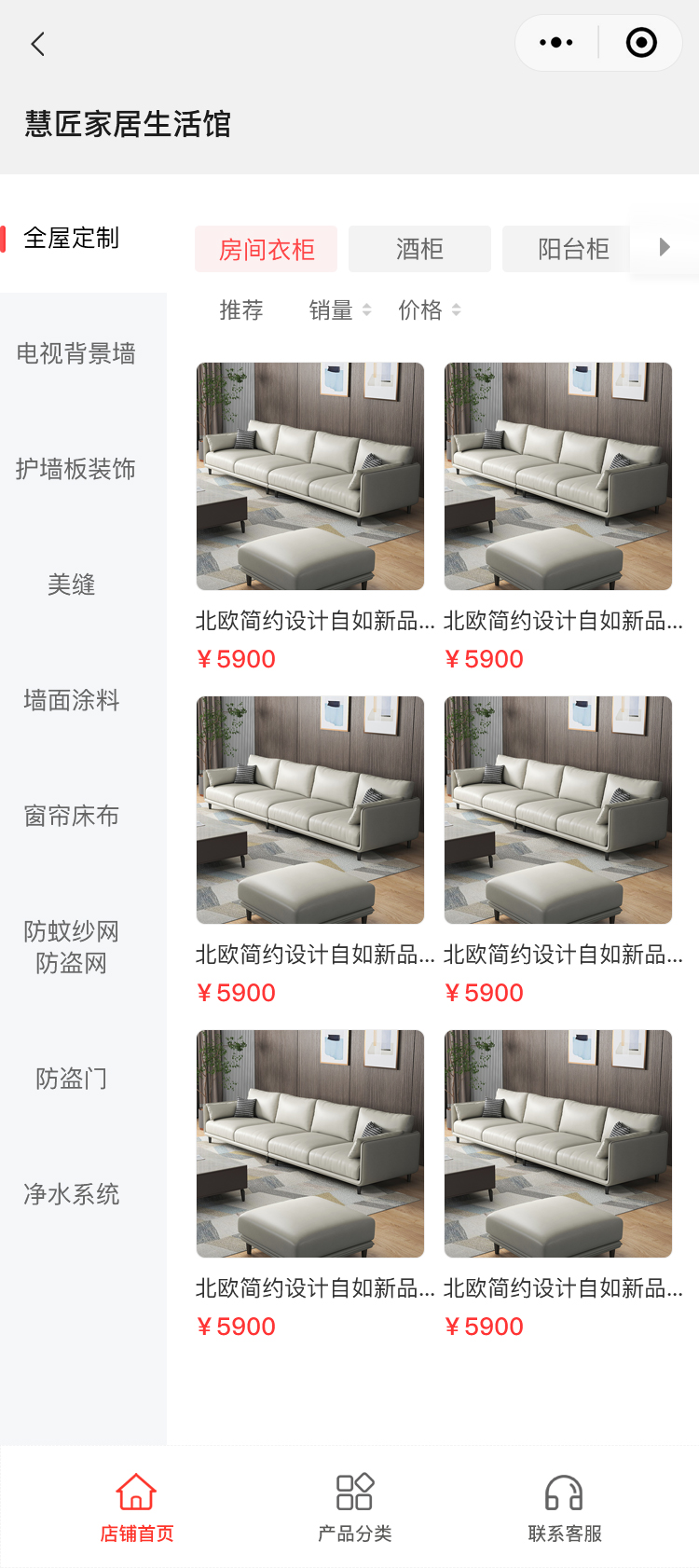The width and height of the screenshot is (699, 1568).
Task: Select the 电视背景墙 category
Action: (x=75, y=353)
